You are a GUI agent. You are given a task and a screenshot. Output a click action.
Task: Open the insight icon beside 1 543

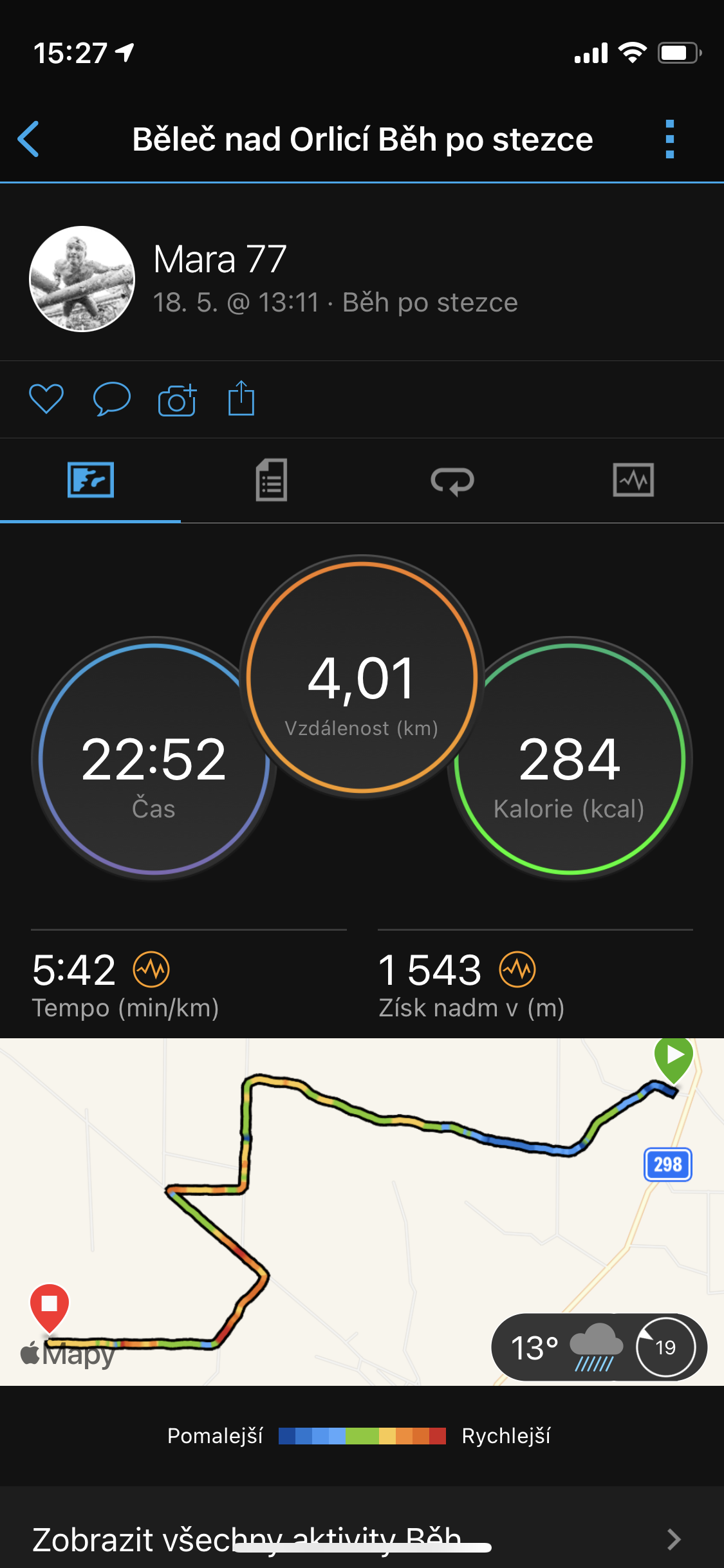[x=517, y=969]
